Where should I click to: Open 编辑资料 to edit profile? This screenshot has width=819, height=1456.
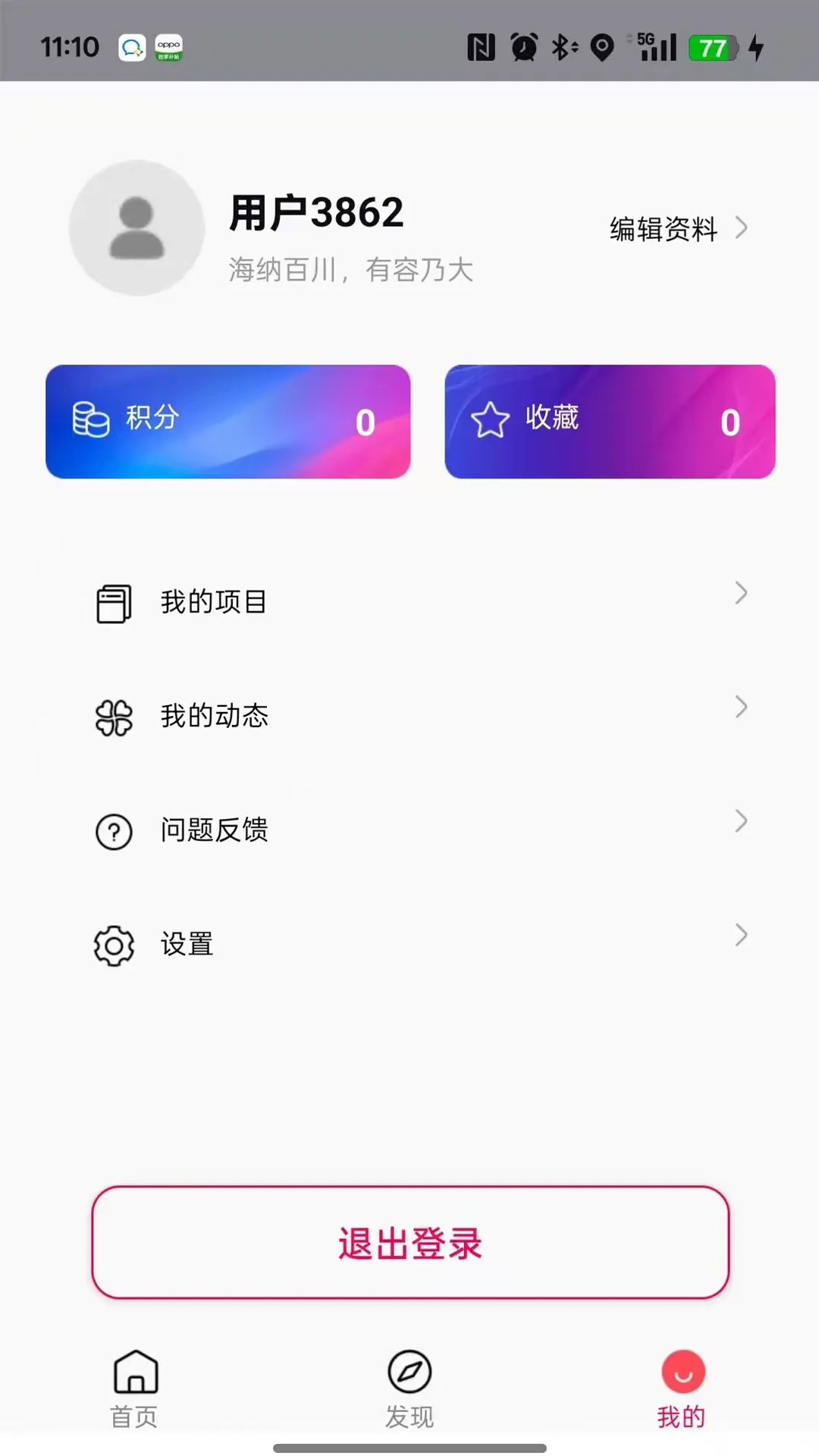(x=677, y=228)
